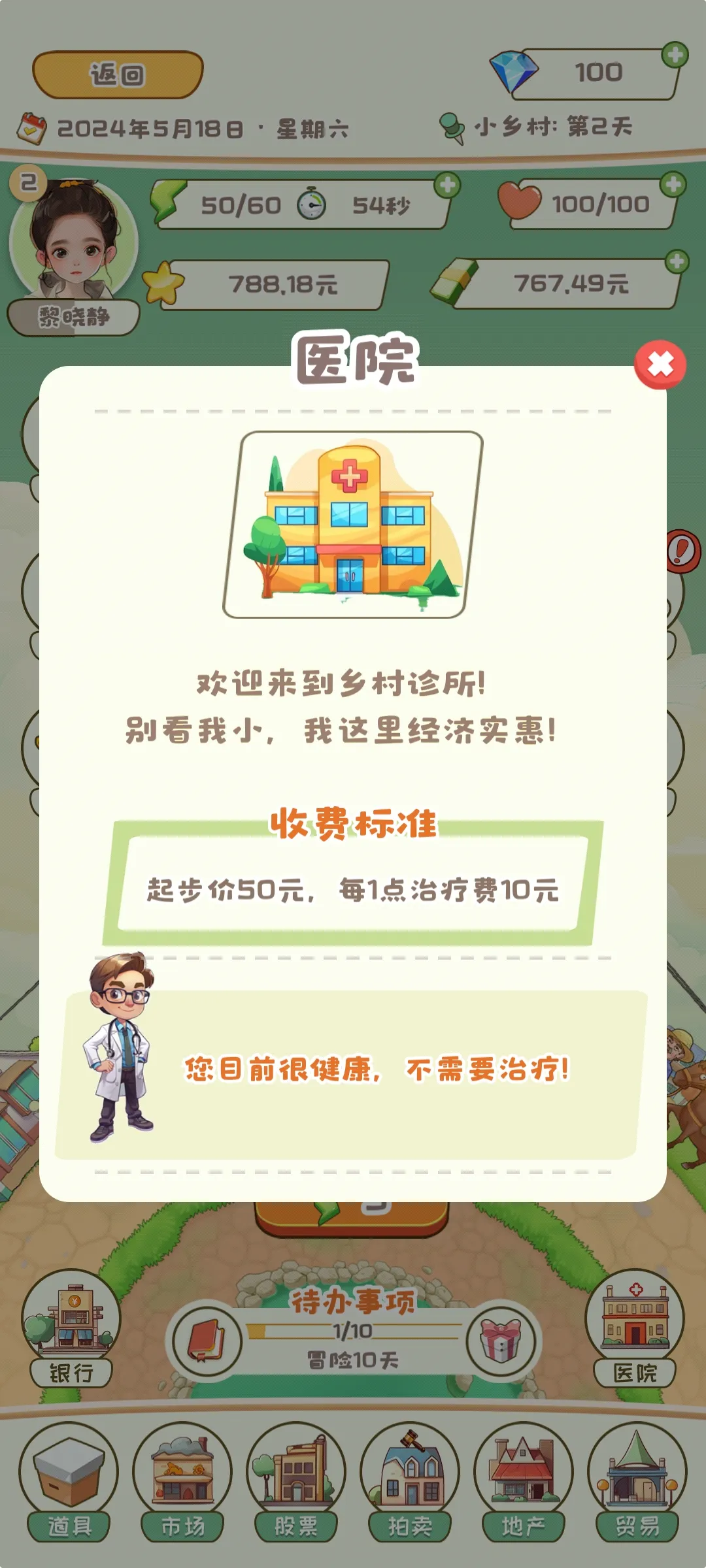Open the 待办事项 task book icon
Screen dimensions: 706x1568
[207, 1341]
